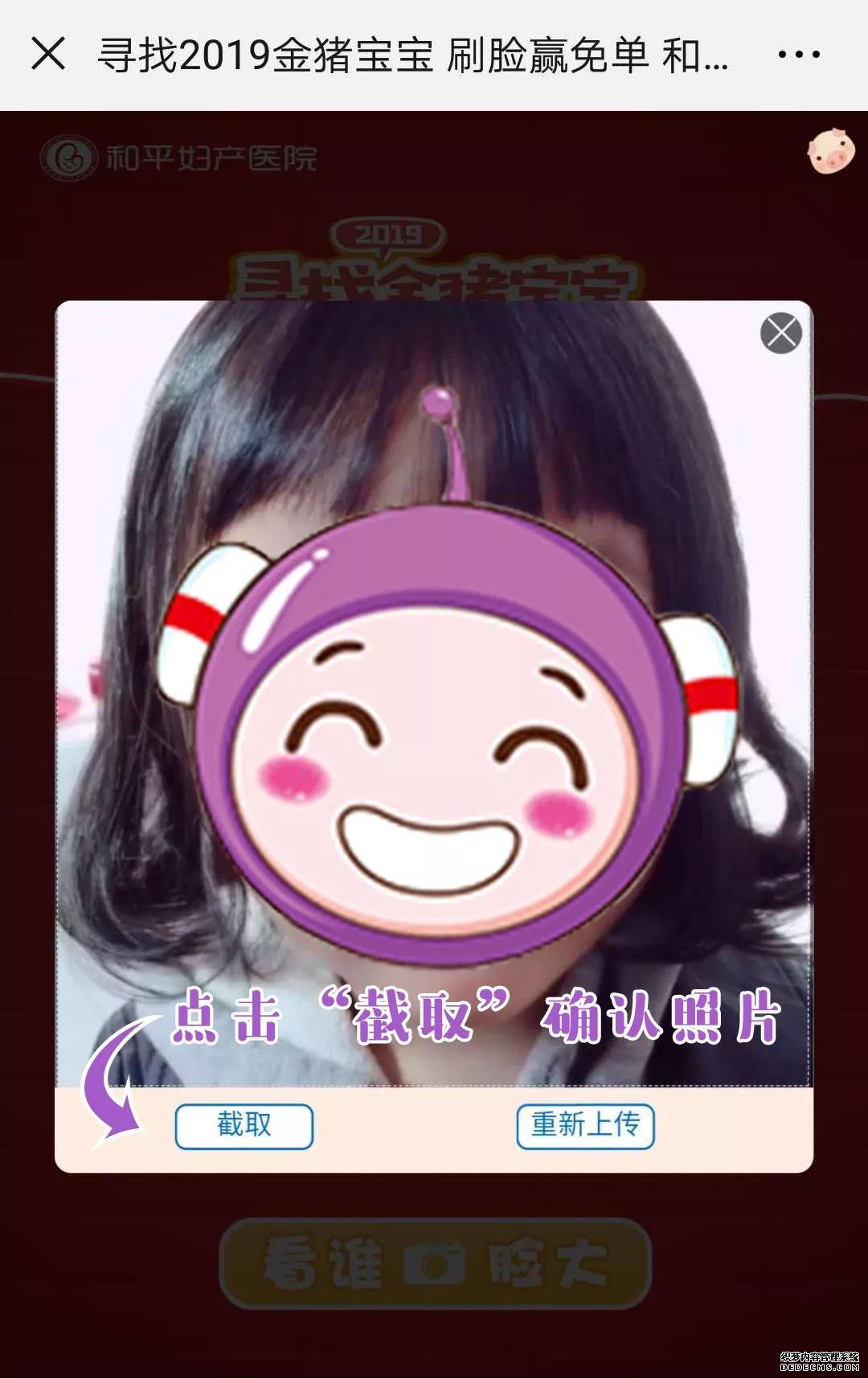Tap 截取 to confirm the photo
The image size is (868, 1379).
click(x=244, y=1125)
